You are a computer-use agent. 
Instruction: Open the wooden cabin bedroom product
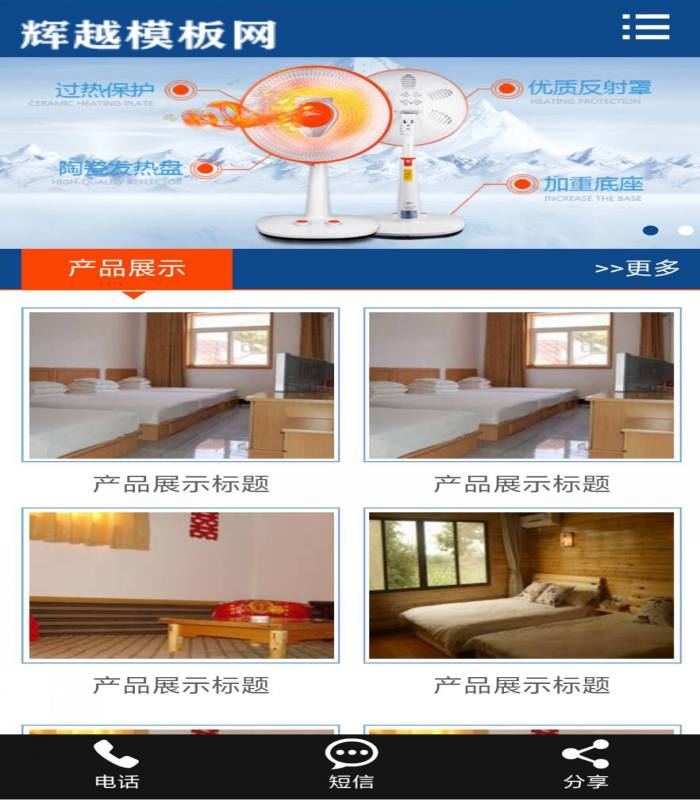click(x=521, y=585)
